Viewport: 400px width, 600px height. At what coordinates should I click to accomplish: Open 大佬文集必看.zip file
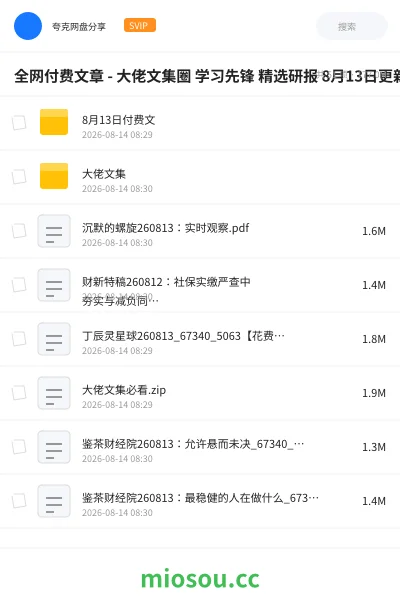(x=200, y=393)
